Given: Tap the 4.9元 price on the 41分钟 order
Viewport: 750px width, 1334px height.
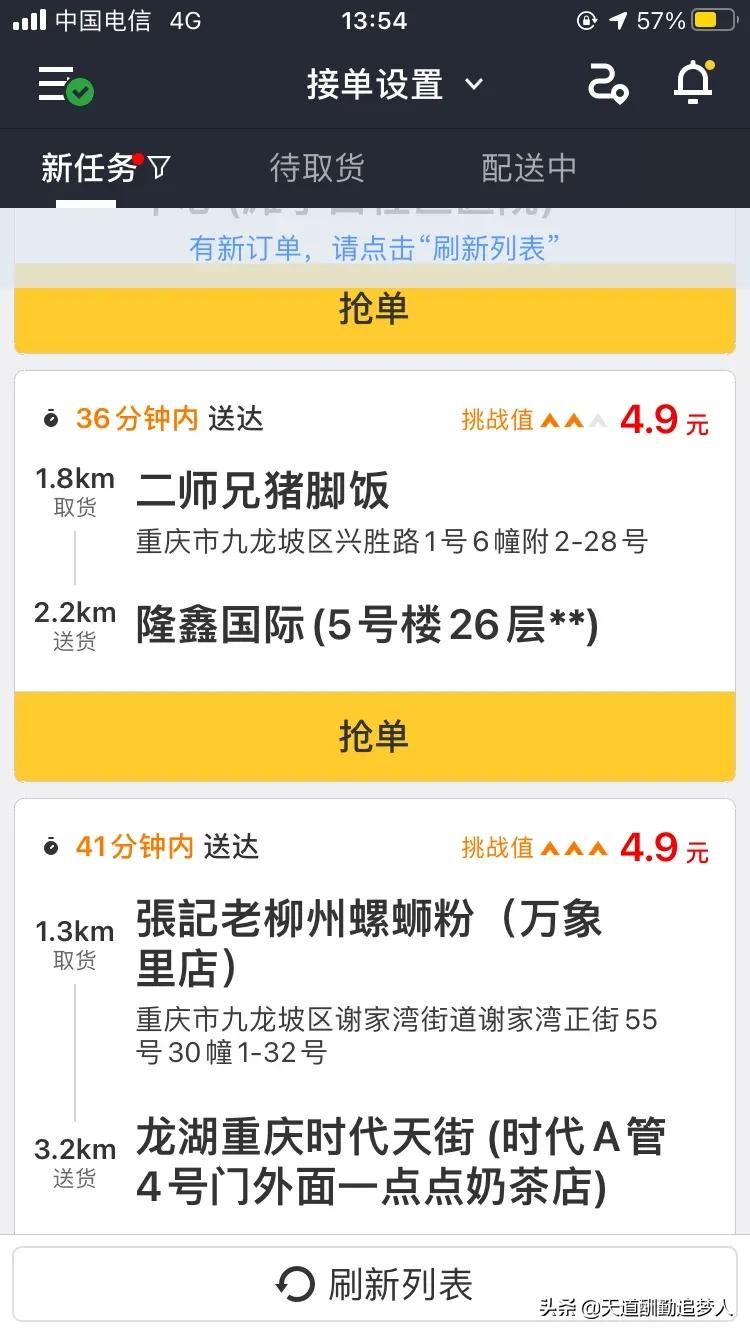Looking at the screenshot, I should point(660,846).
